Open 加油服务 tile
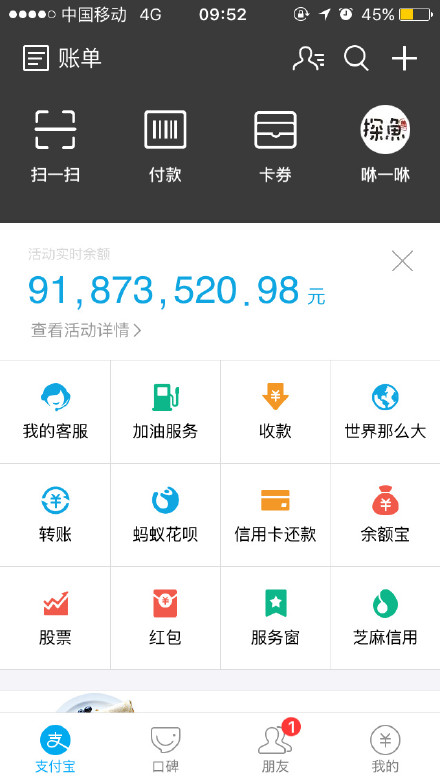Image resolution: width=440 pixels, height=781 pixels. (x=165, y=412)
